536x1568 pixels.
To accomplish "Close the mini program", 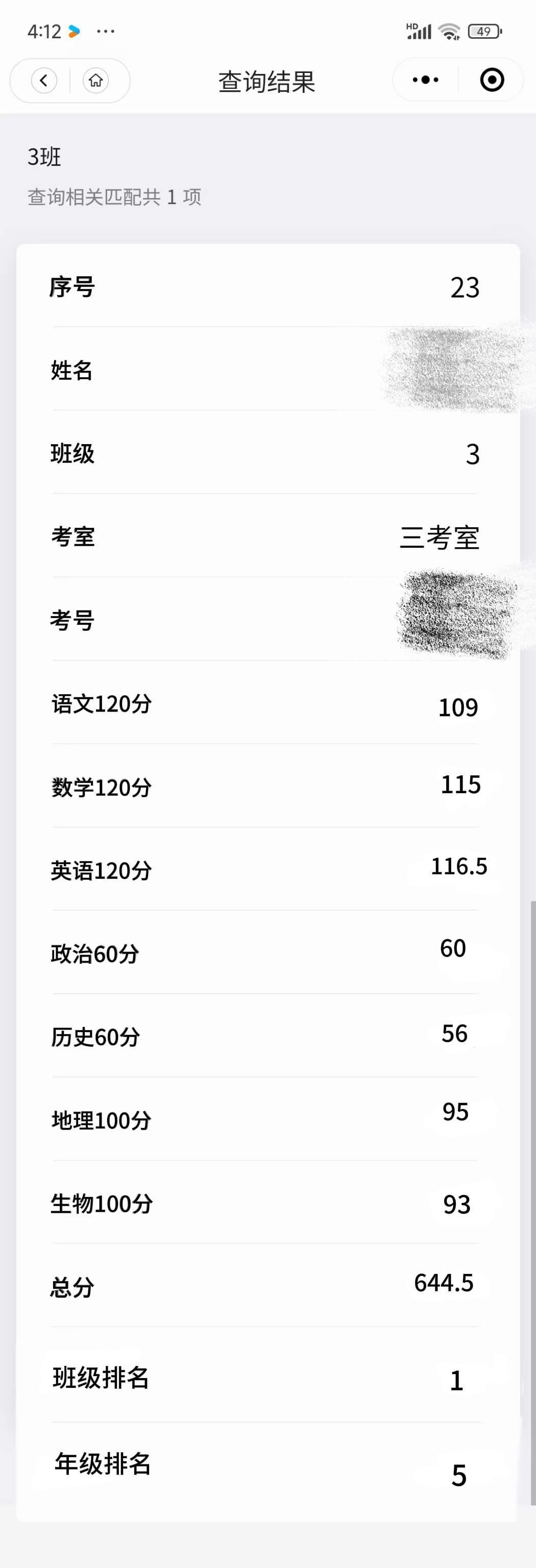I will point(492,80).
